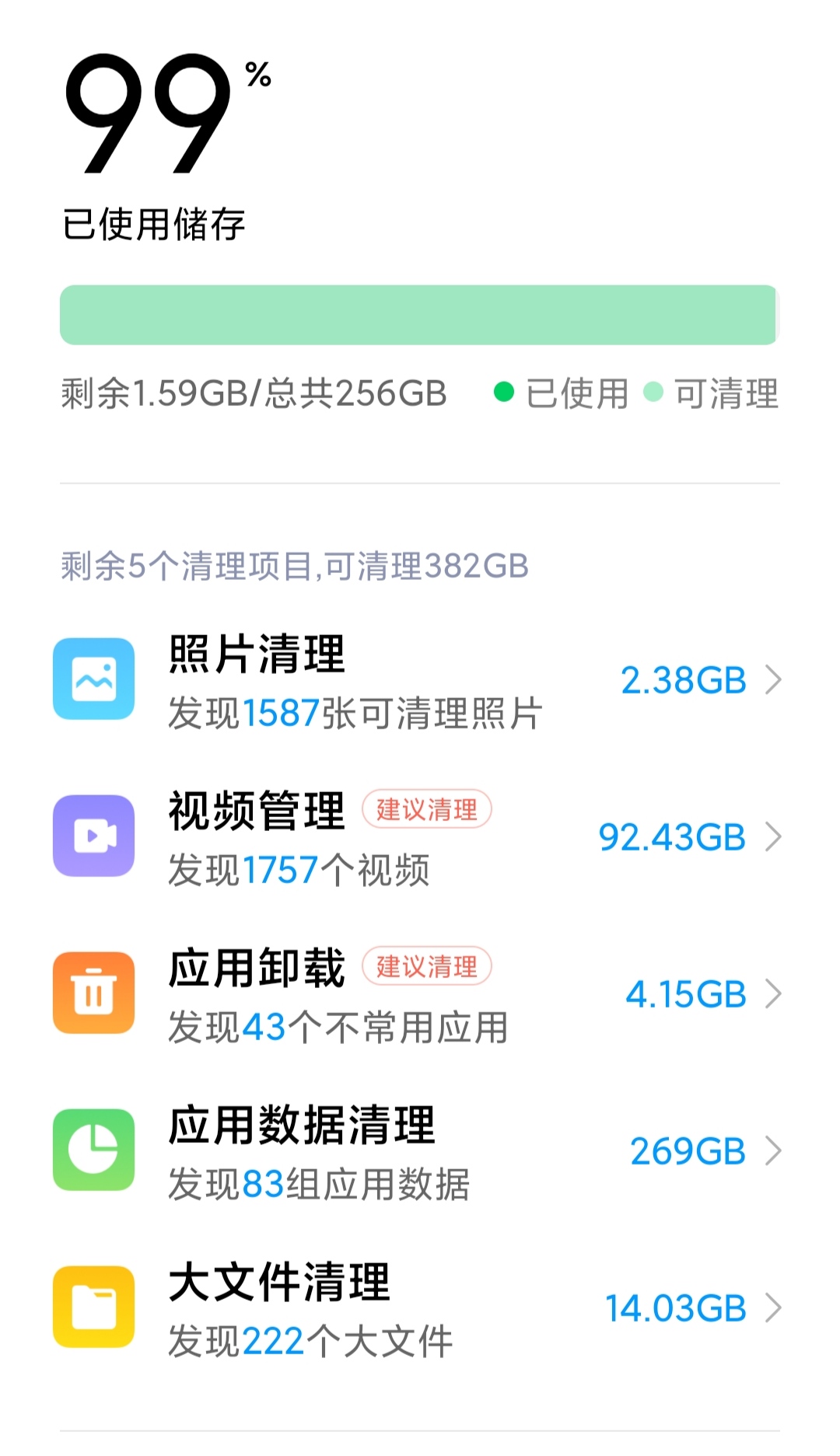Open 应用卸载 app uninstall row
The height and width of the screenshot is (1456, 840).
[418, 995]
